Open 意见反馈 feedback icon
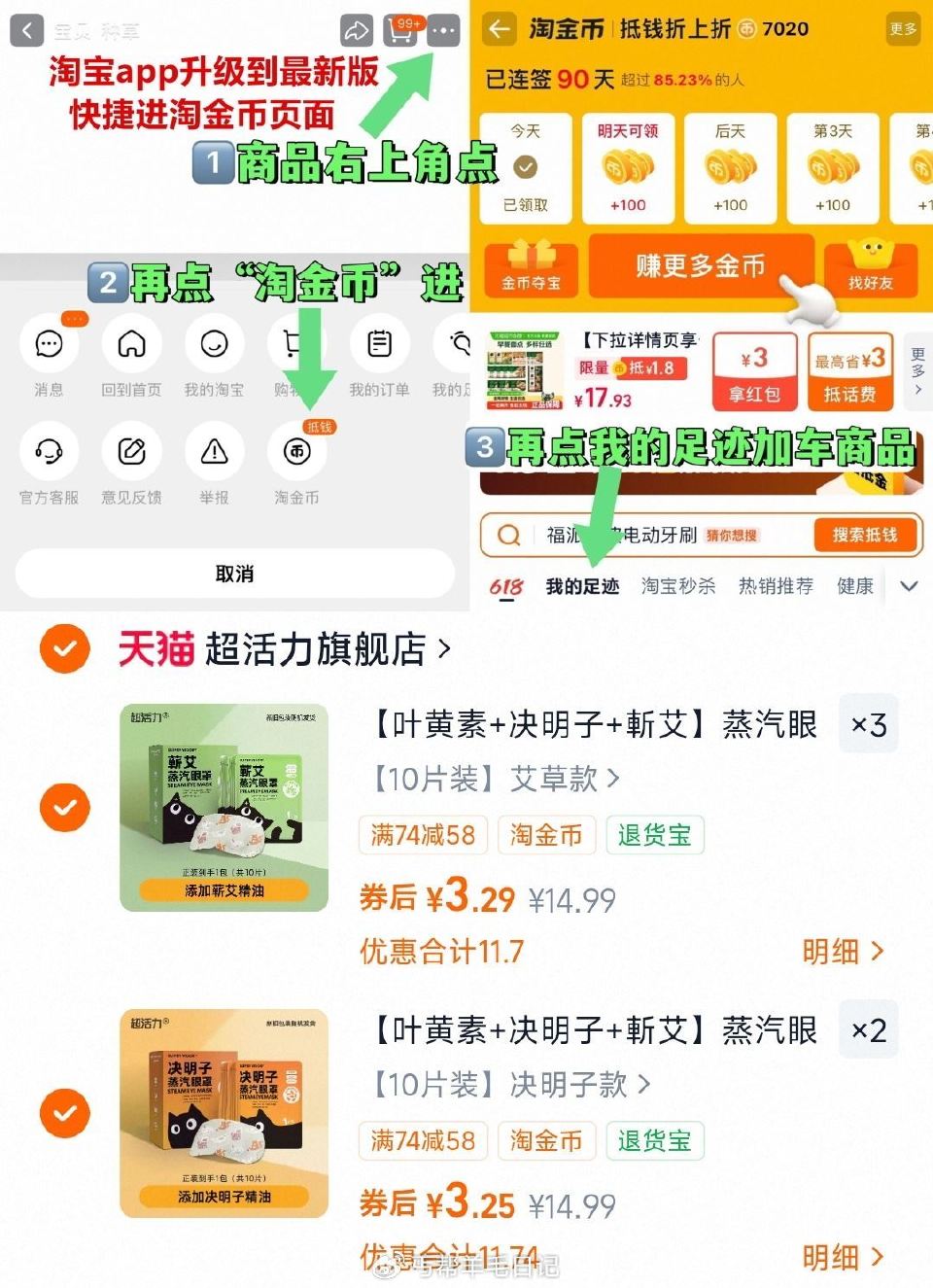 click(x=131, y=453)
